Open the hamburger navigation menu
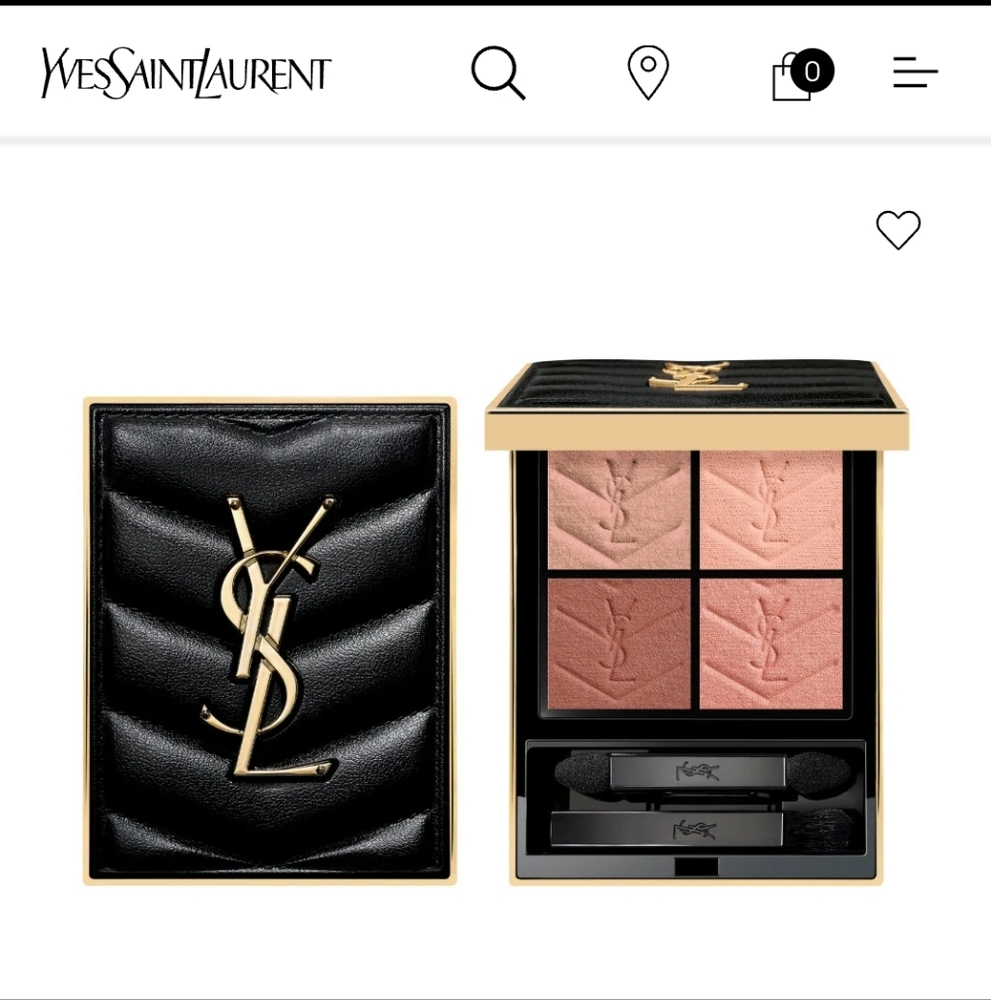Screen dimensions: 991x1000 coord(914,73)
